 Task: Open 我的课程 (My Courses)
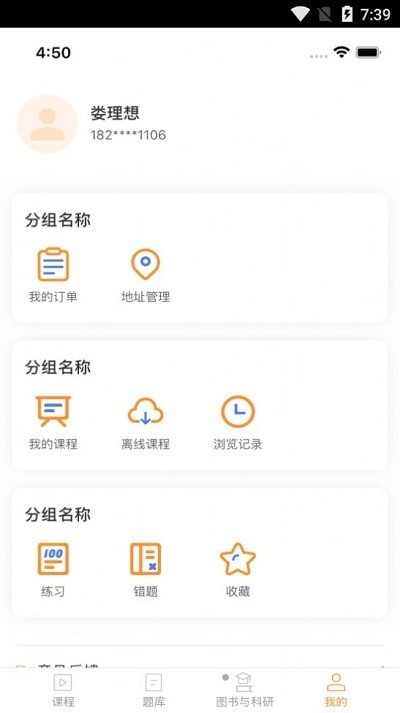53,422
